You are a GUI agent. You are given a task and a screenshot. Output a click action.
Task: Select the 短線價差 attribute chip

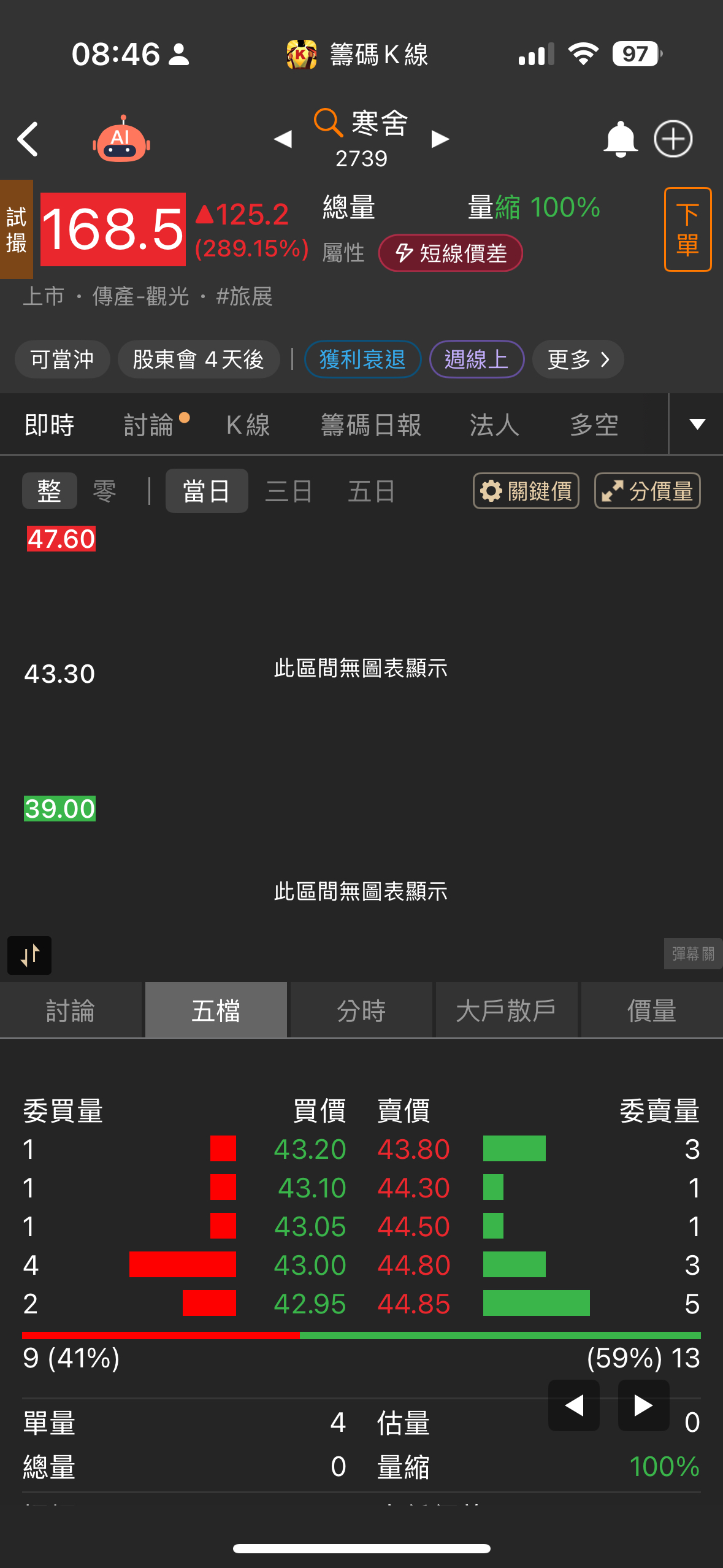[451, 253]
